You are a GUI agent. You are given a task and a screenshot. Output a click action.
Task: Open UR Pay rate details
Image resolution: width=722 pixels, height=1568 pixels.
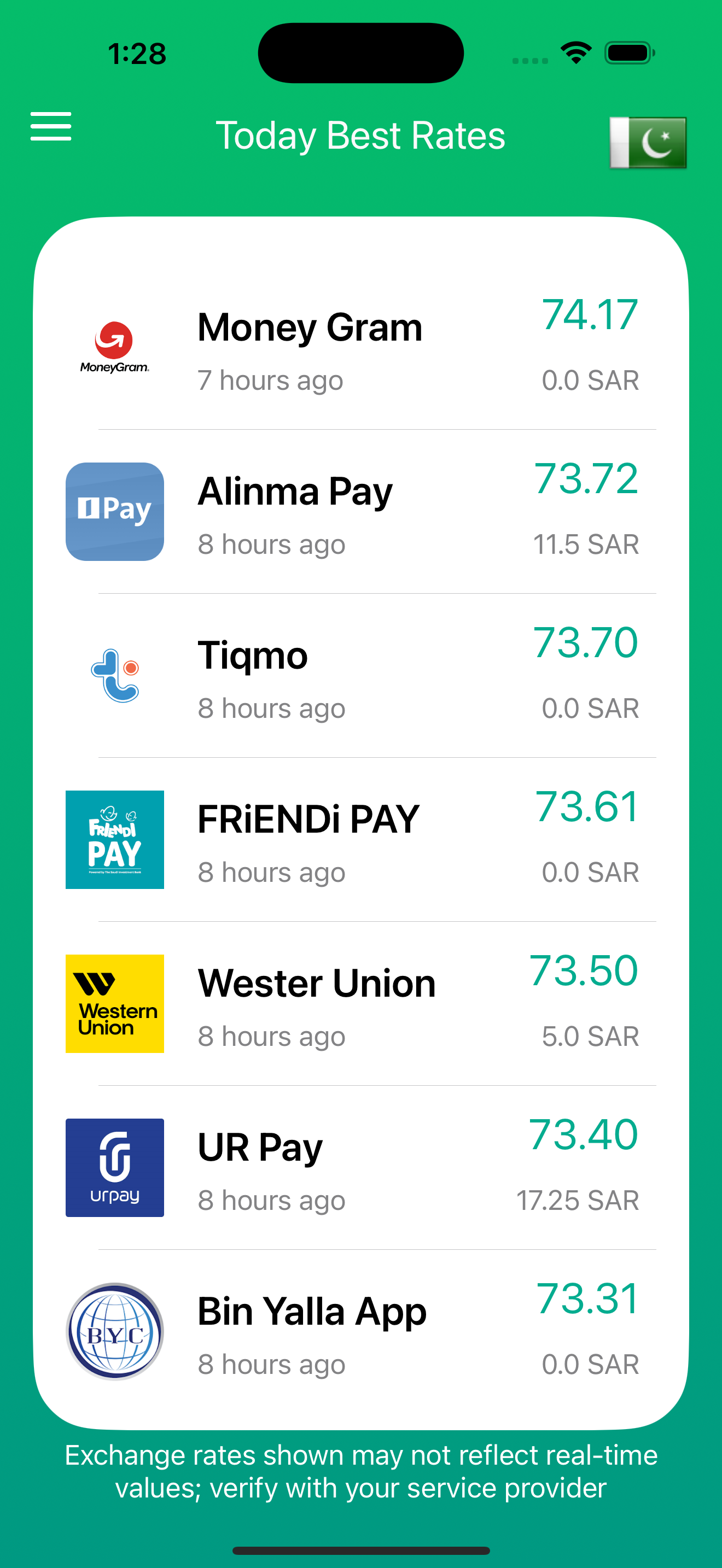click(x=360, y=1167)
